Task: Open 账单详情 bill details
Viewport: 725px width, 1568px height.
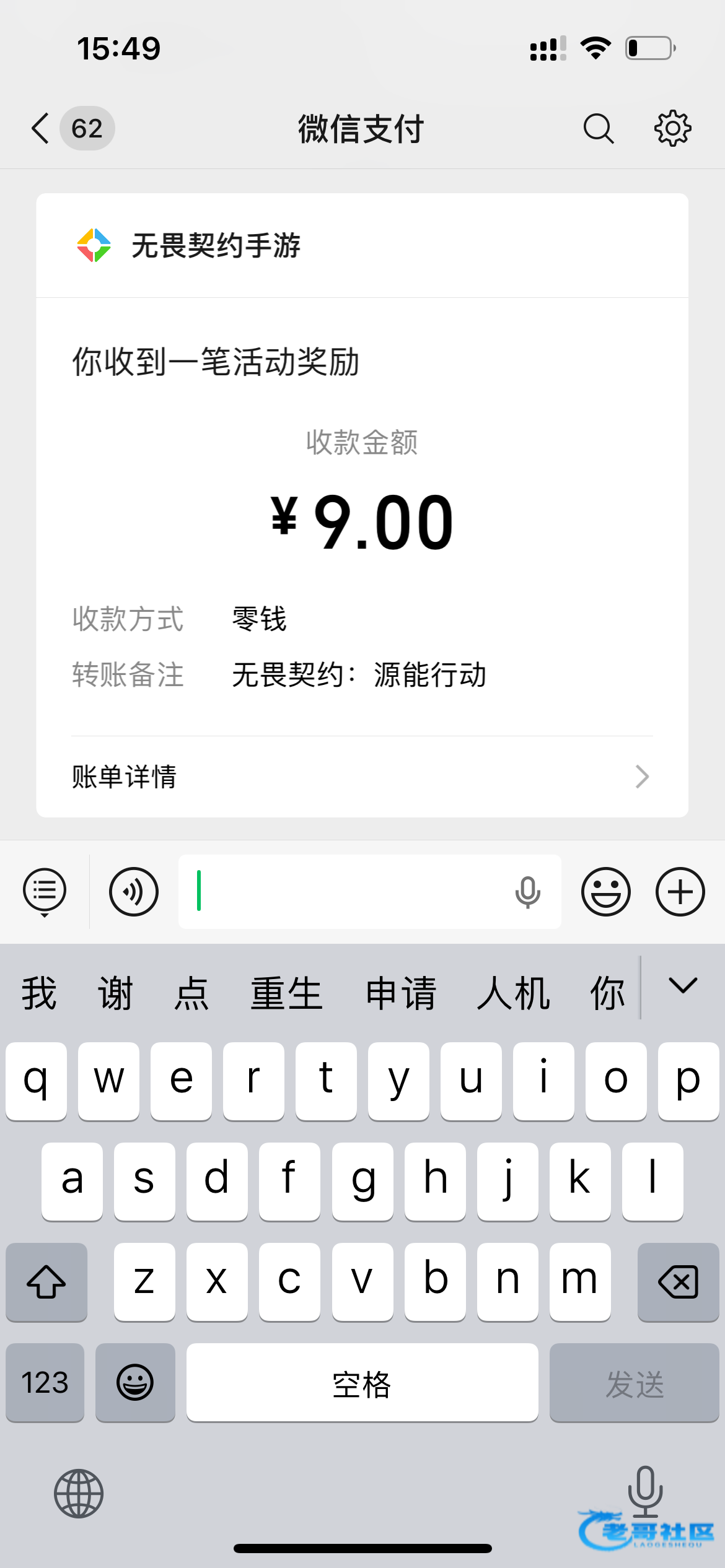Action: pyautogui.click(x=362, y=777)
